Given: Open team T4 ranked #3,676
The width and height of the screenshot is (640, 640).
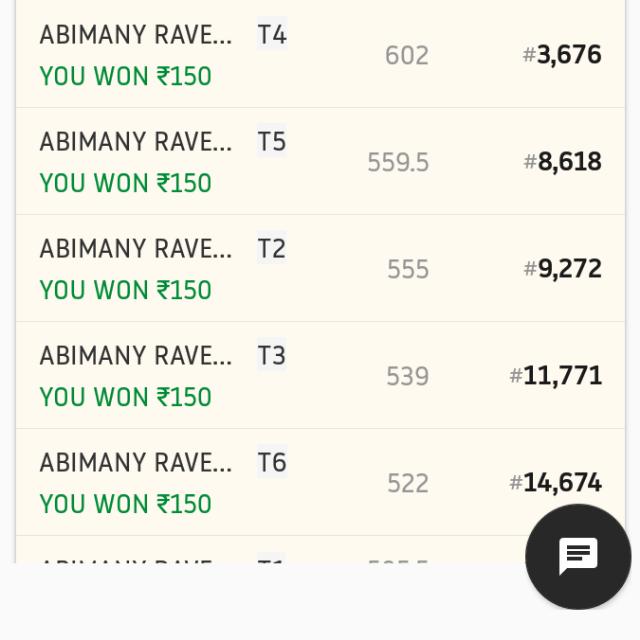Looking at the screenshot, I should [320, 55].
